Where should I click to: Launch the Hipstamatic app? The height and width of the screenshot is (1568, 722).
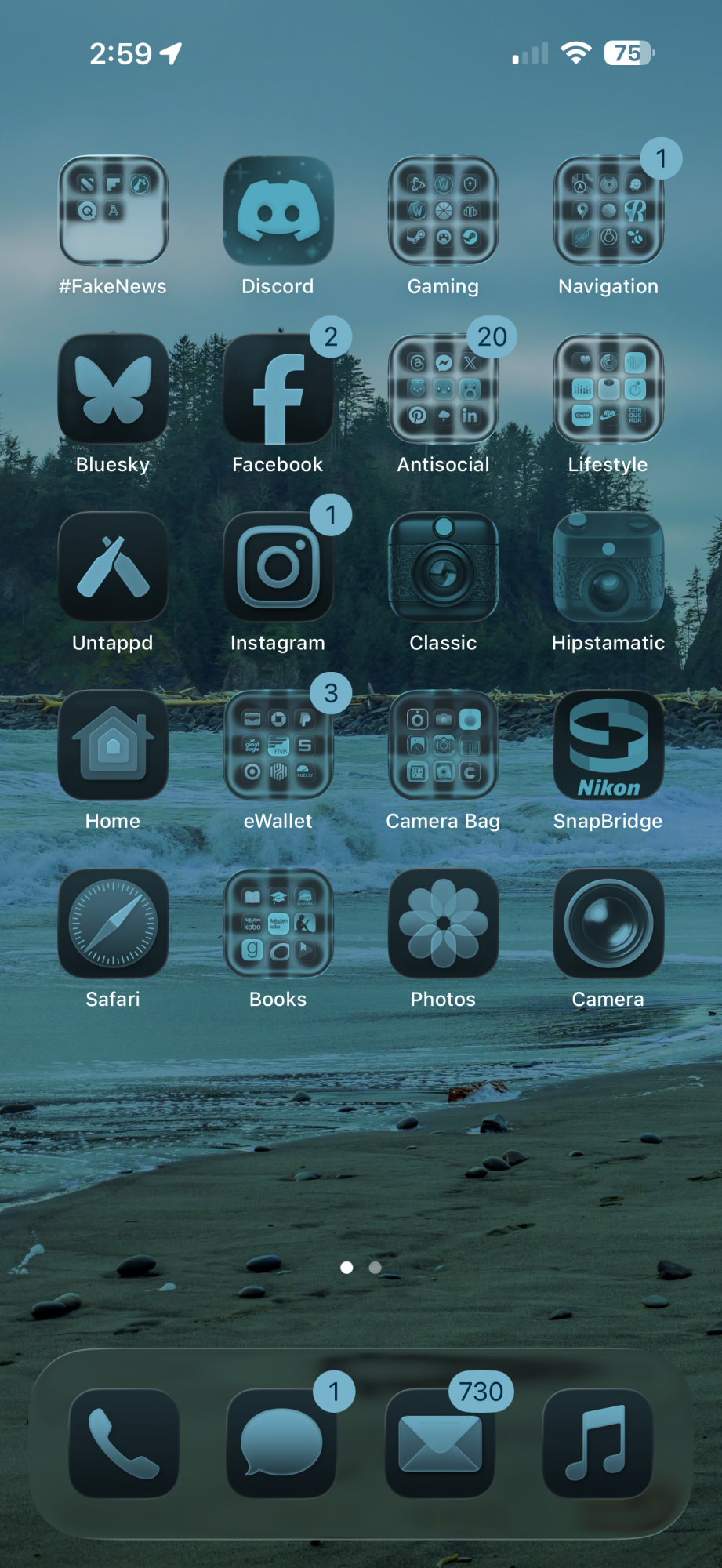[608, 567]
